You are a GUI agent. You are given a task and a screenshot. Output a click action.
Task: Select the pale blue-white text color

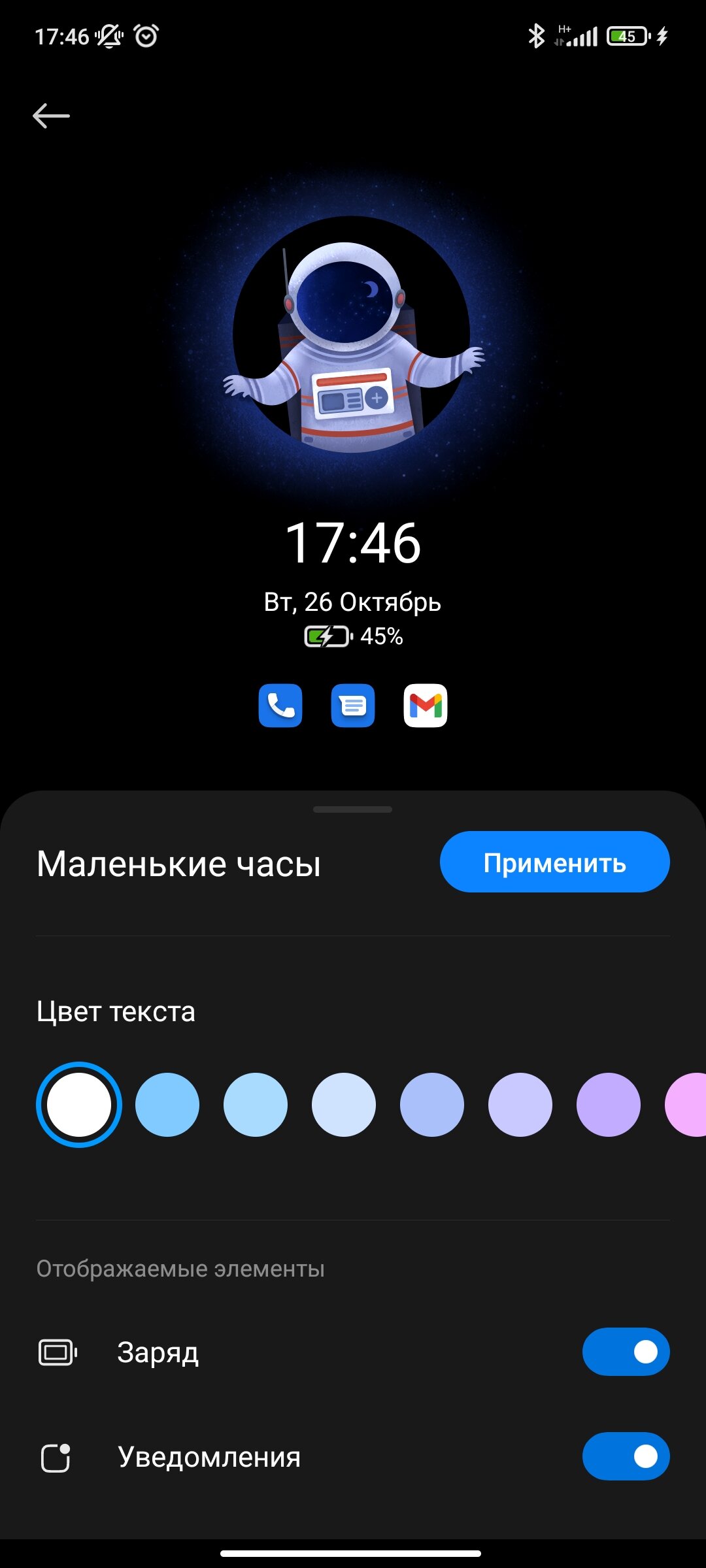(x=344, y=1105)
